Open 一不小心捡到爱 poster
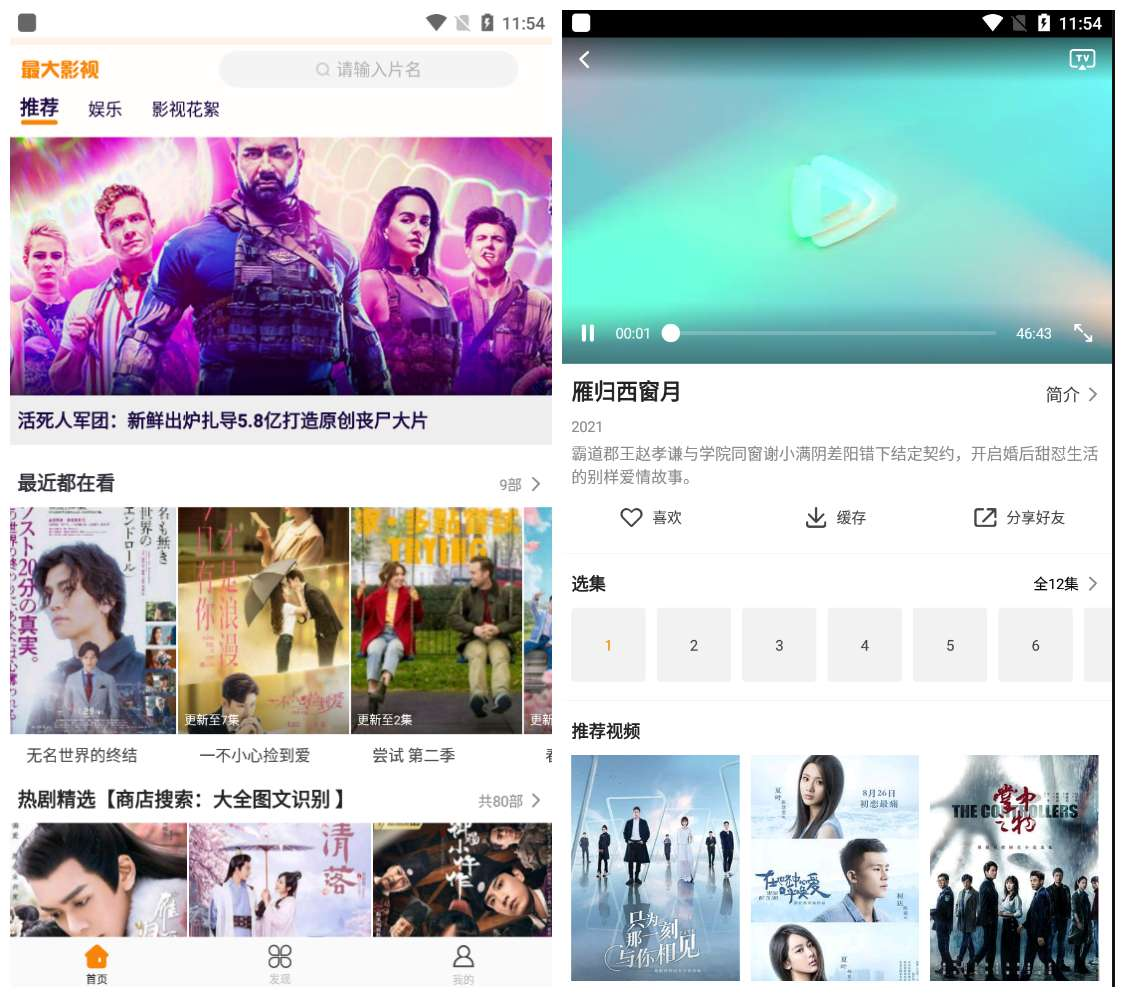The width and height of the screenshot is (1125, 997). [263, 620]
